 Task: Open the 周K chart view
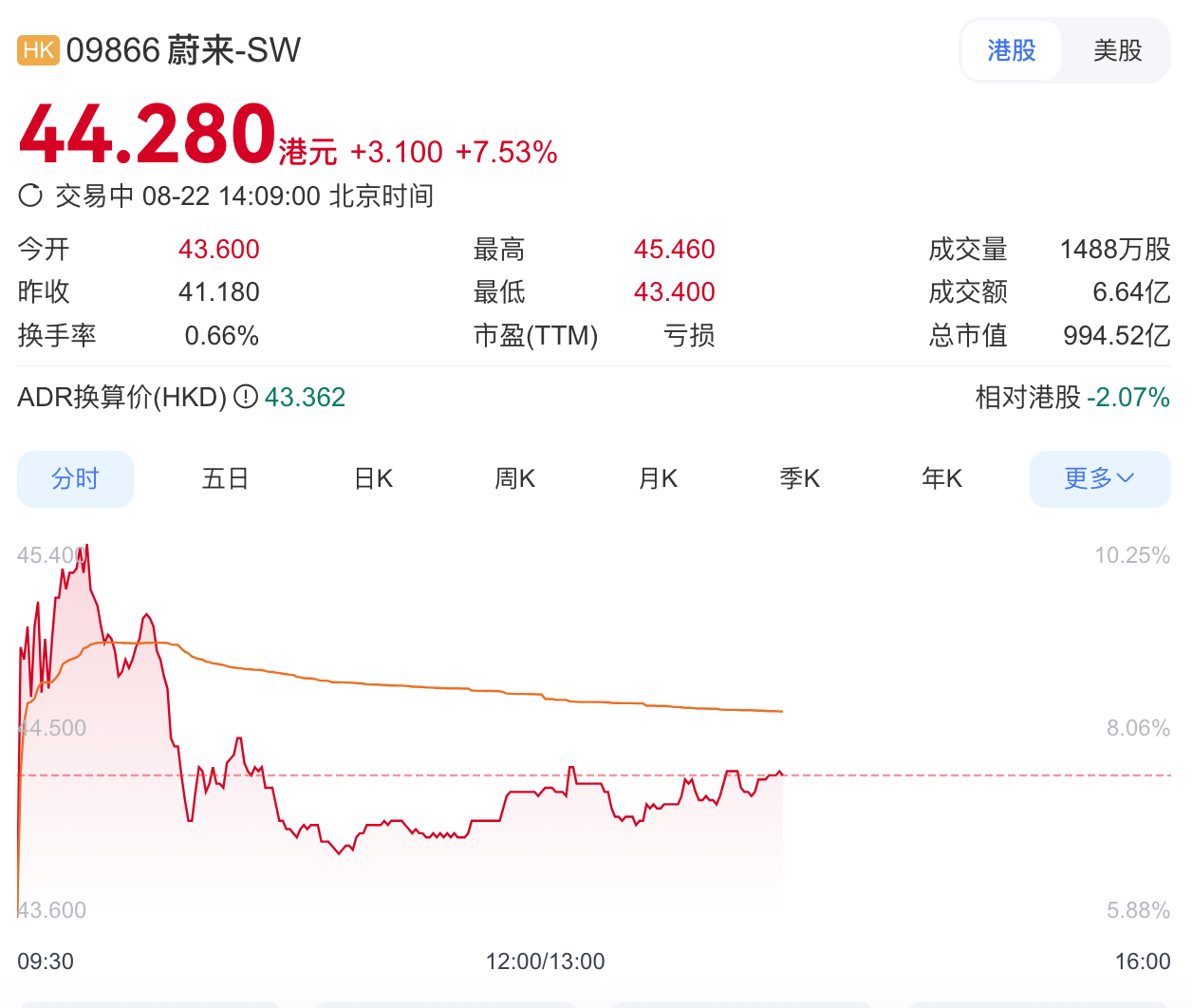(515, 478)
